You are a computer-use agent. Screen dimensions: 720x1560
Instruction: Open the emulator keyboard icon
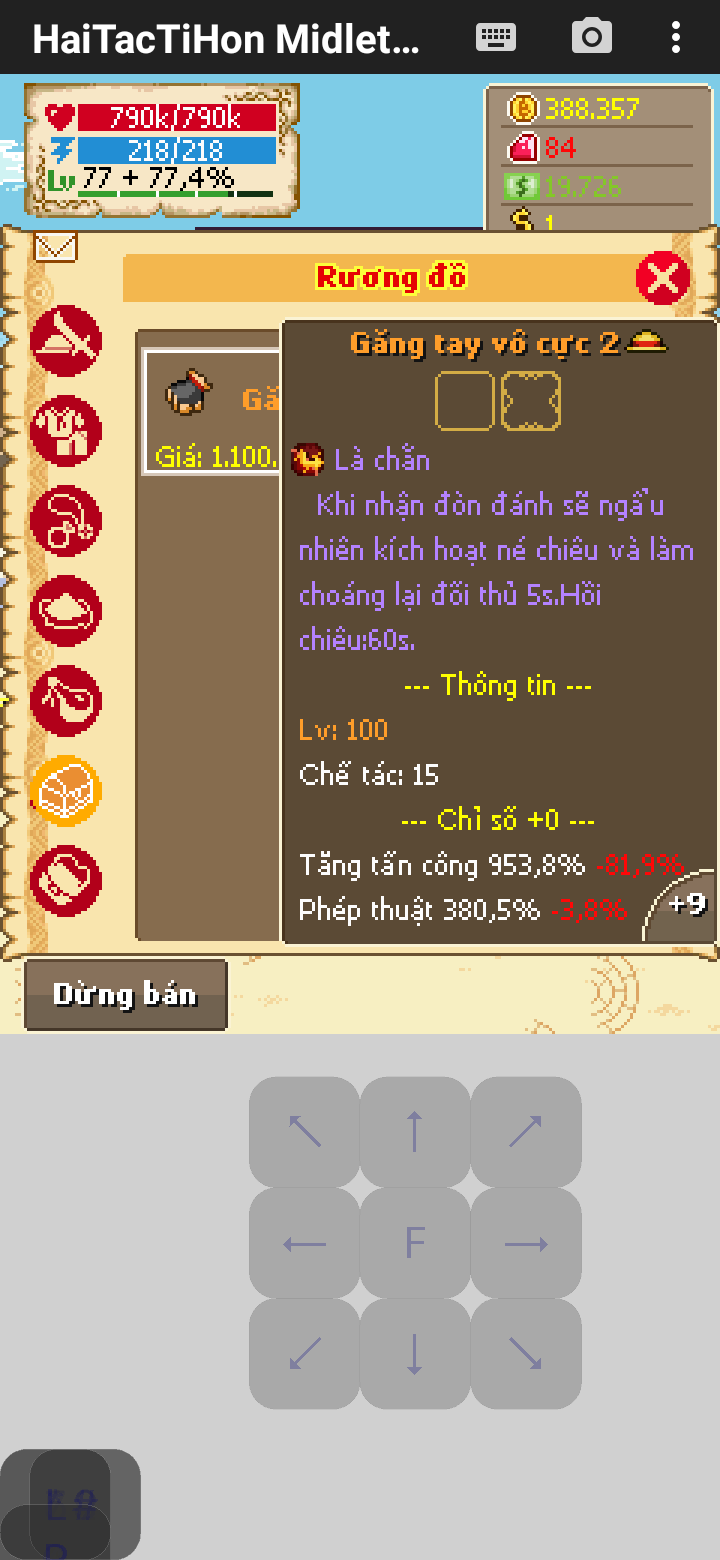pos(495,38)
